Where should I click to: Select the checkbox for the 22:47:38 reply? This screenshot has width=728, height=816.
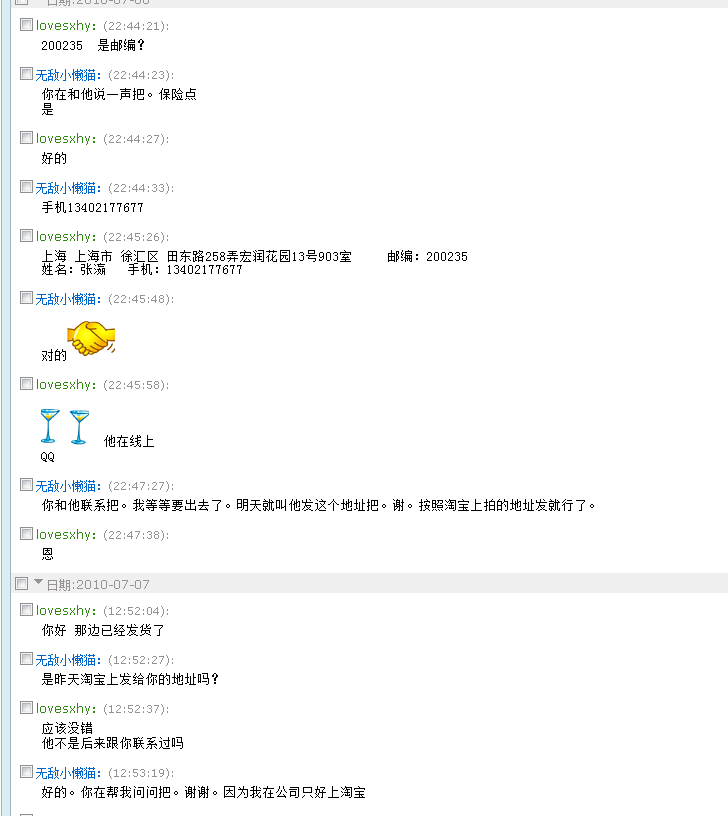(x=25, y=533)
